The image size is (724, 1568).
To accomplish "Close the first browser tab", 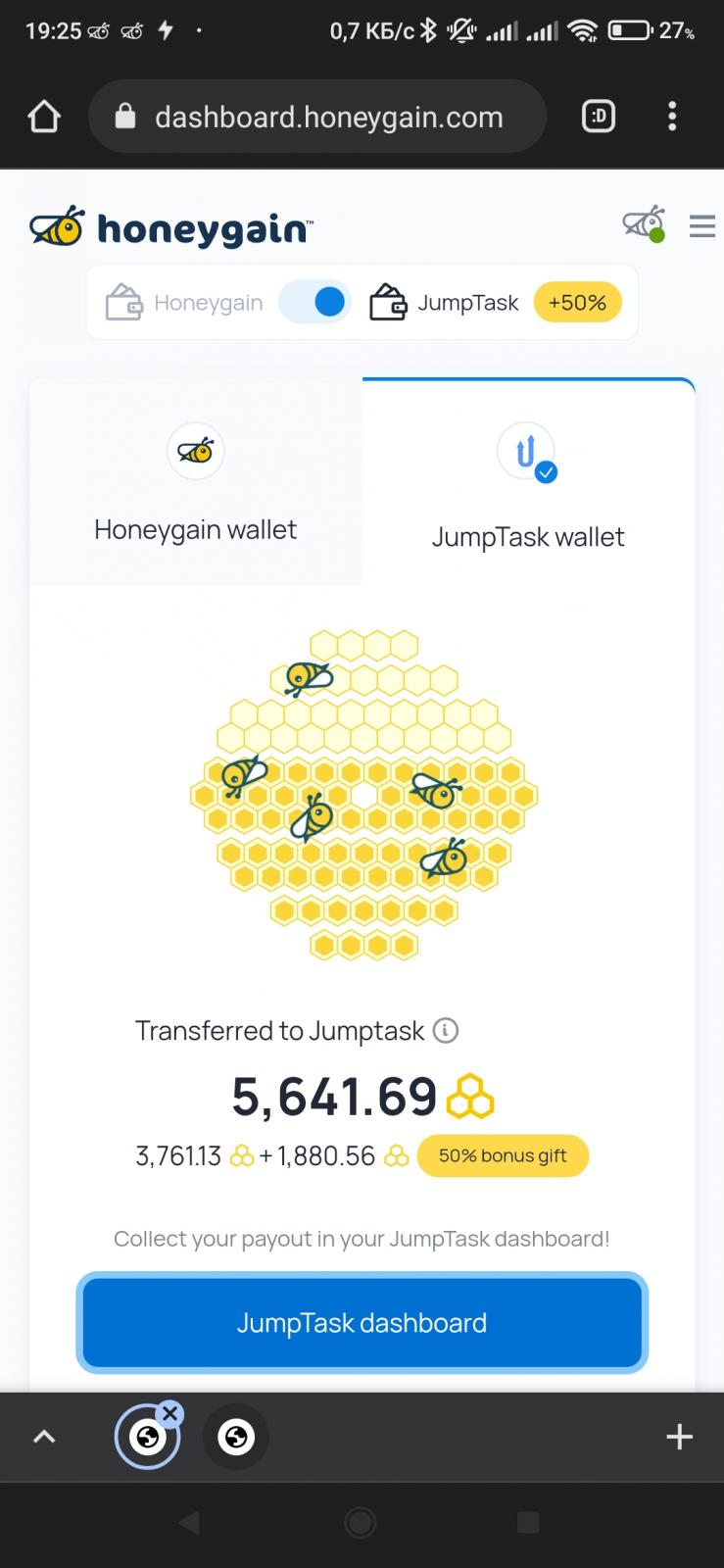I will pyautogui.click(x=170, y=1413).
